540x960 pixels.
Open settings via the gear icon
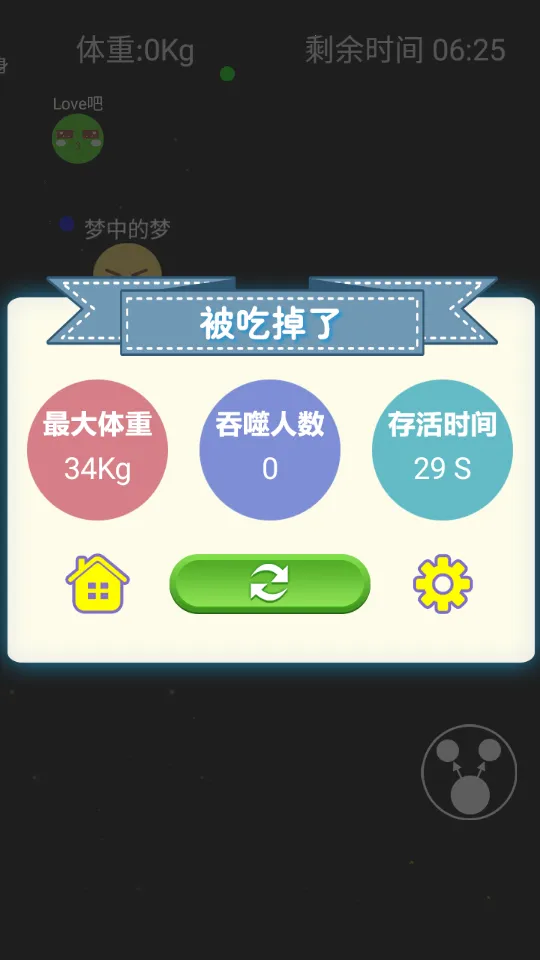click(x=443, y=584)
